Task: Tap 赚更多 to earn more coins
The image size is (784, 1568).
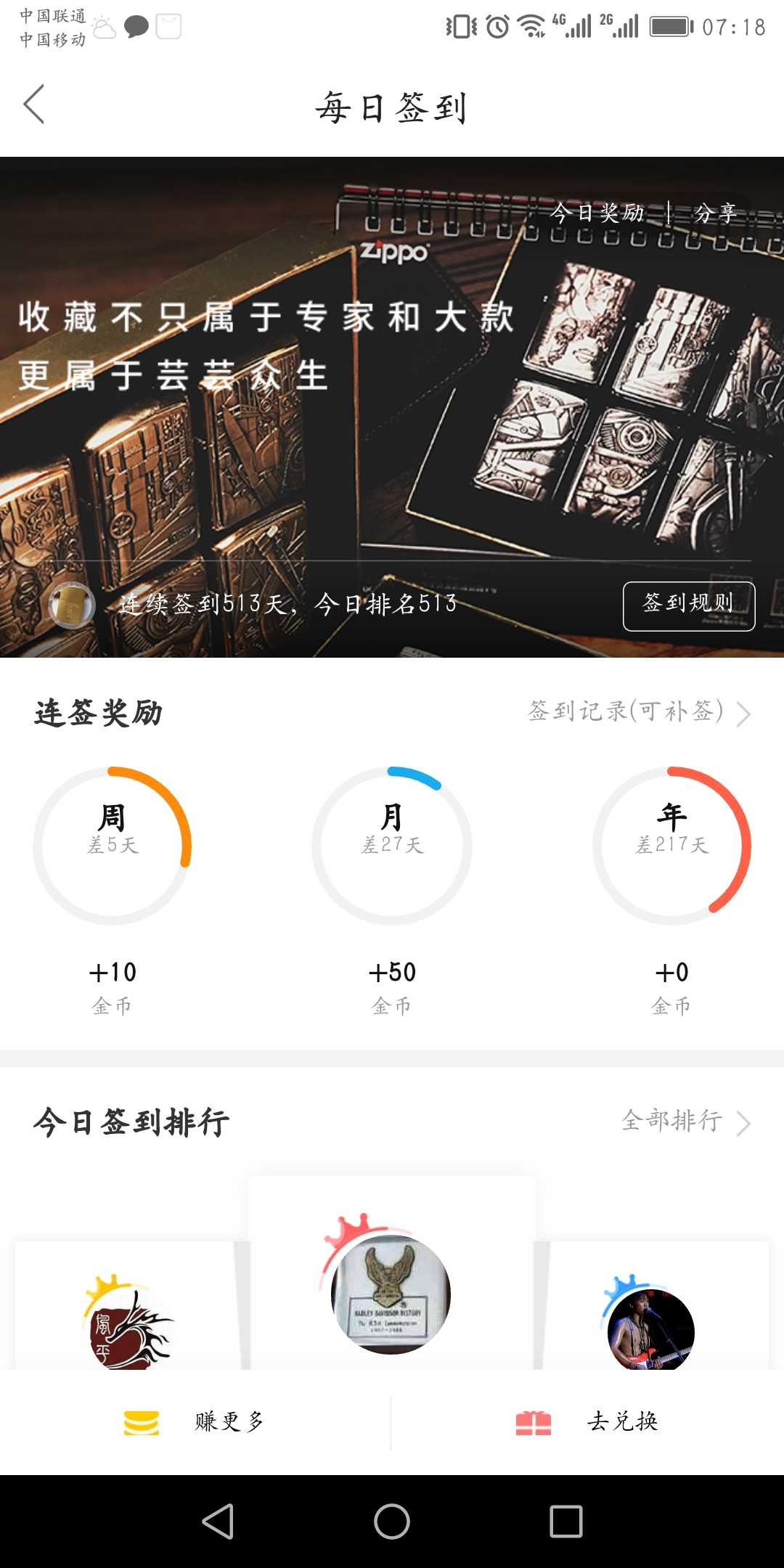Action: (196, 1421)
